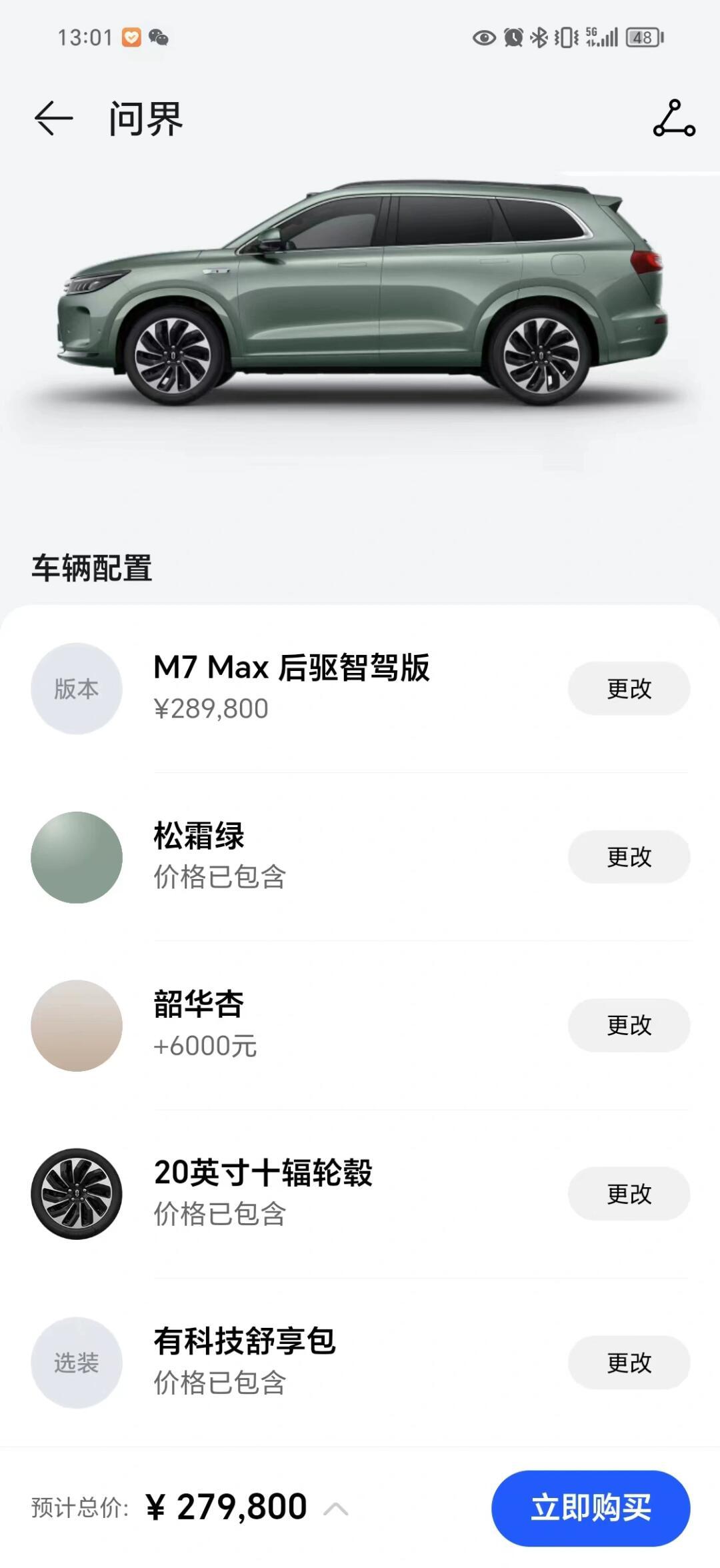Tap the green M7 car image

360,293
